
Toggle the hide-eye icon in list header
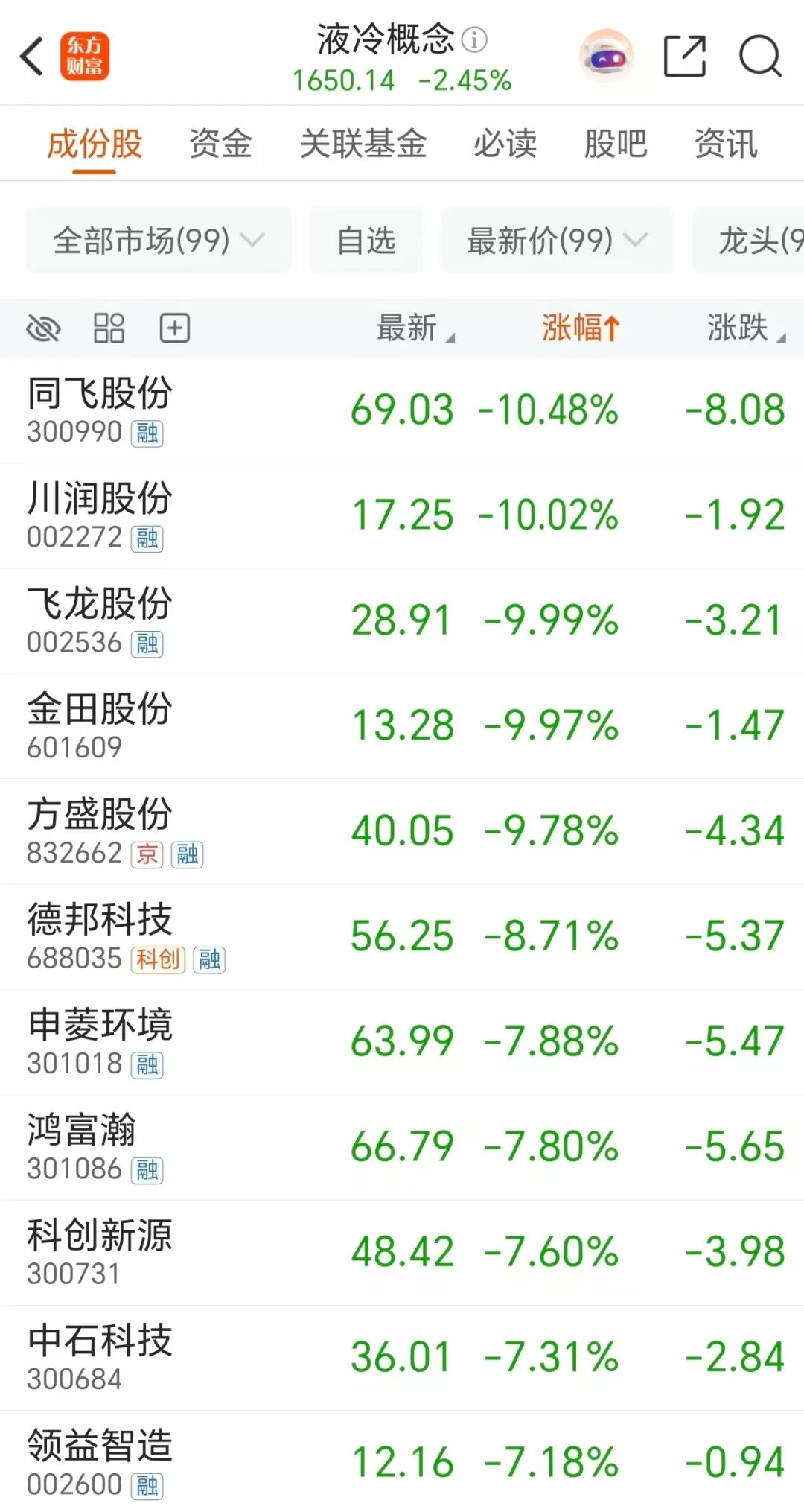(43, 328)
